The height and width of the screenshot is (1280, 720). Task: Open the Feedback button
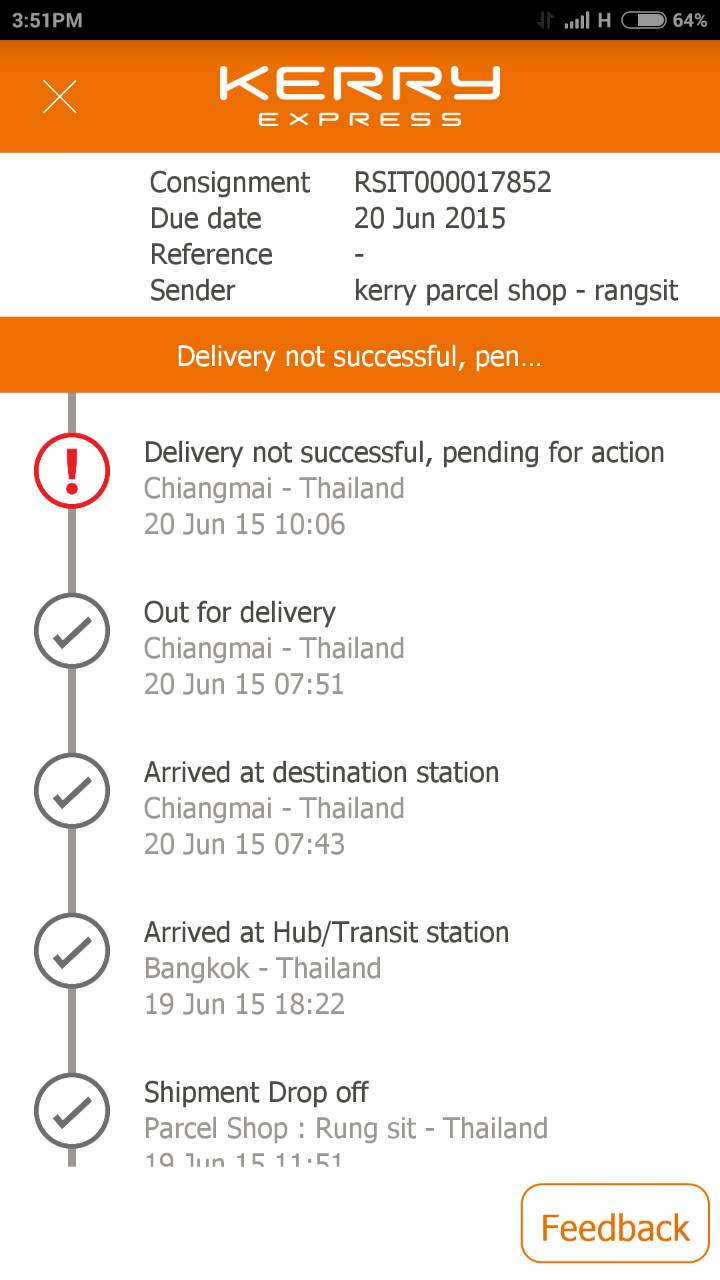click(614, 1226)
